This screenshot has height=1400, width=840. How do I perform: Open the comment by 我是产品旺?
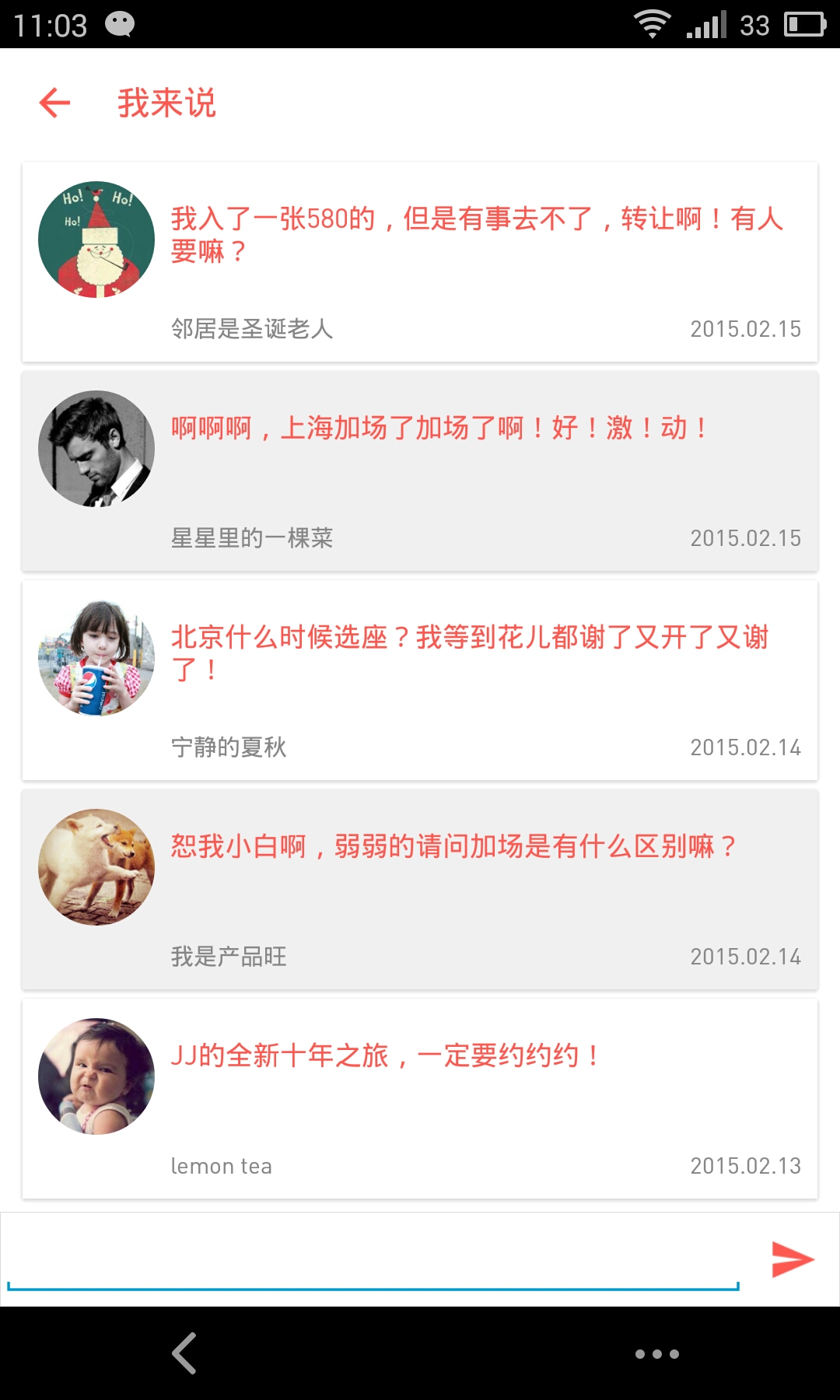[x=420, y=890]
